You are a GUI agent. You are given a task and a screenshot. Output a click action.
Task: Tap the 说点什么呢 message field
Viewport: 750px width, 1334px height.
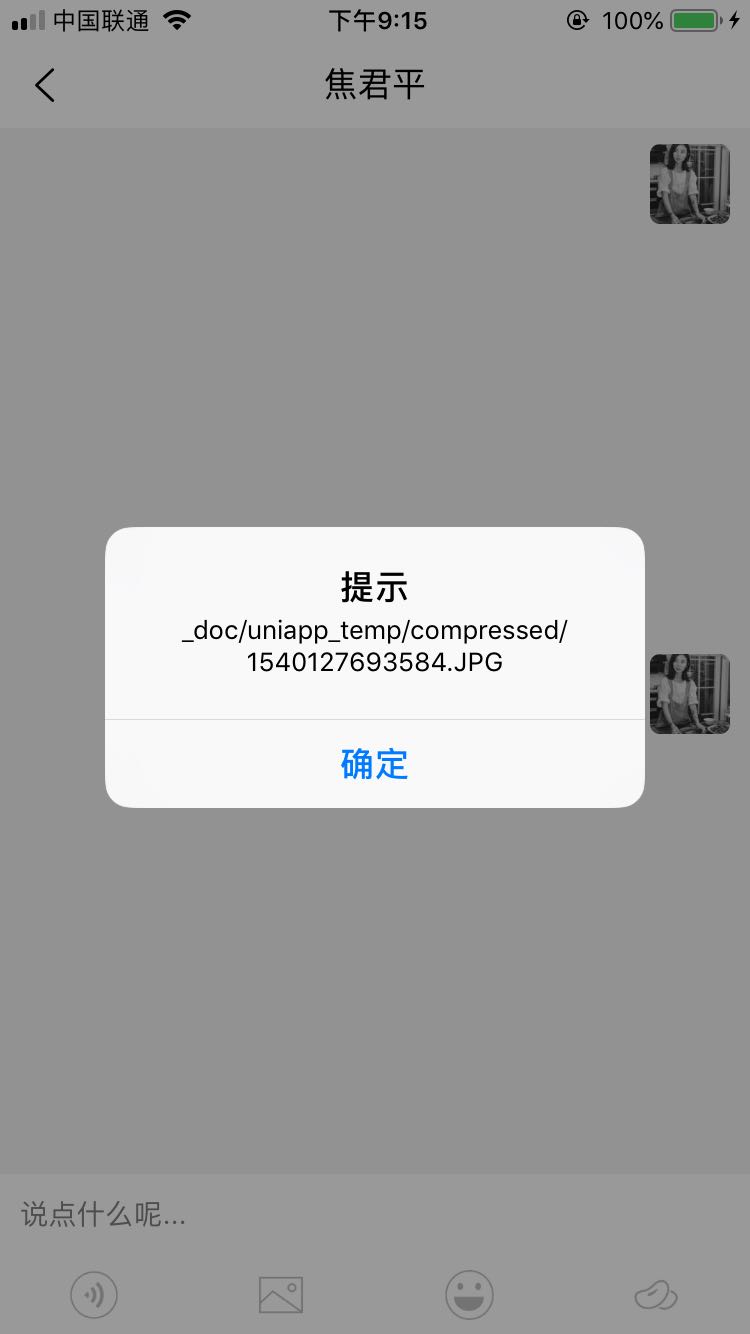(x=300, y=1215)
